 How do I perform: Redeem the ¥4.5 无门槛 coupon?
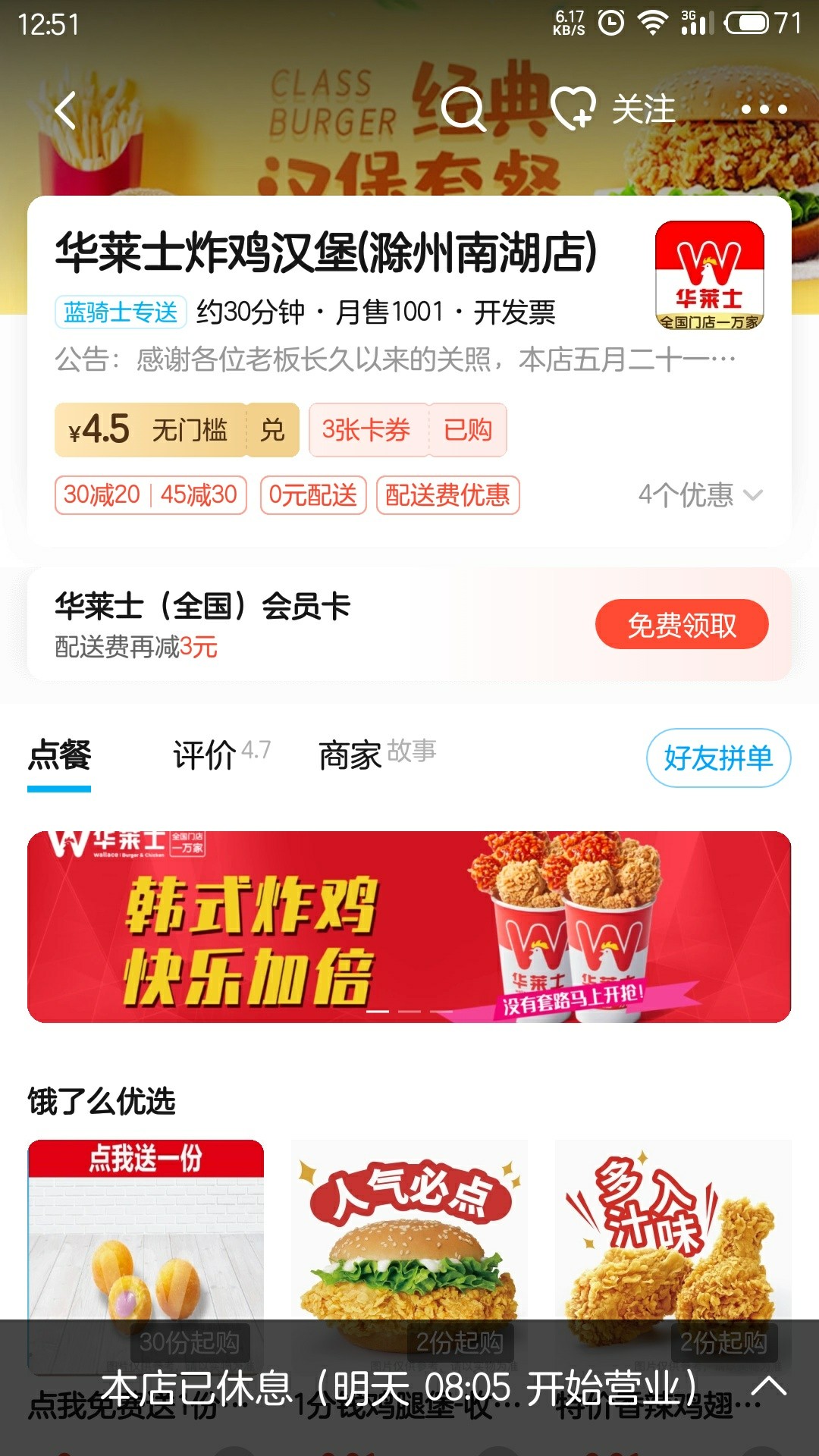(x=176, y=430)
